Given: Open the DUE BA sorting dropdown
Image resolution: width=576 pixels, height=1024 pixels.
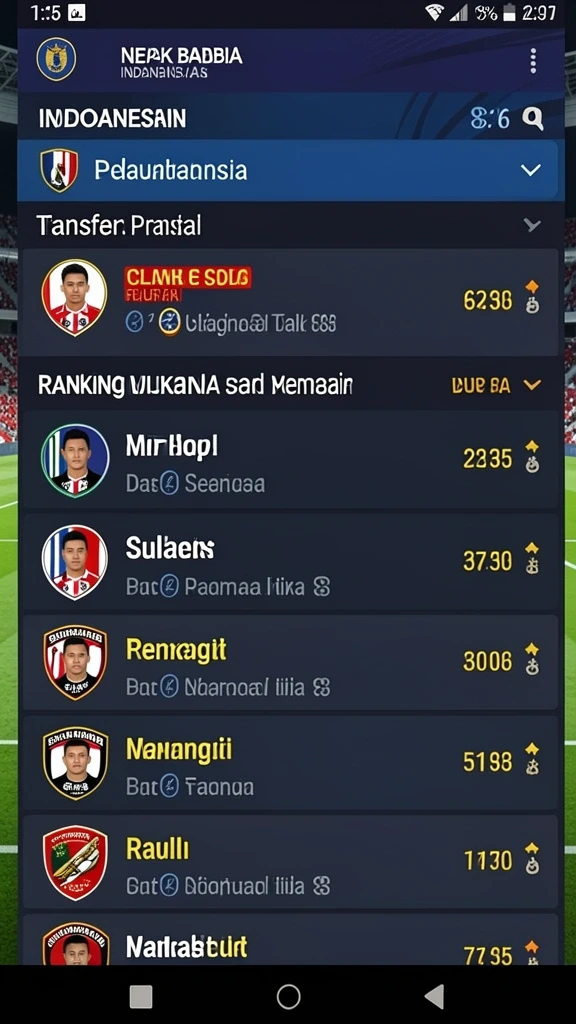Looking at the screenshot, I should tap(496, 385).
